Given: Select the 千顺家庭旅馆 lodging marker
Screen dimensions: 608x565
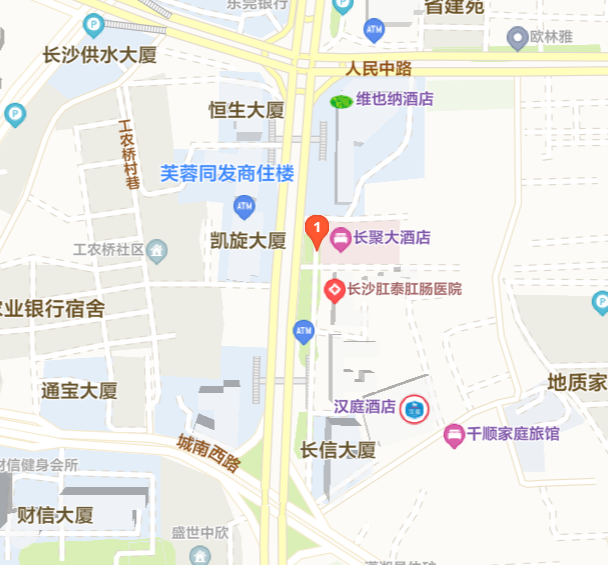Looking at the screenshot, I should point(454,434).
